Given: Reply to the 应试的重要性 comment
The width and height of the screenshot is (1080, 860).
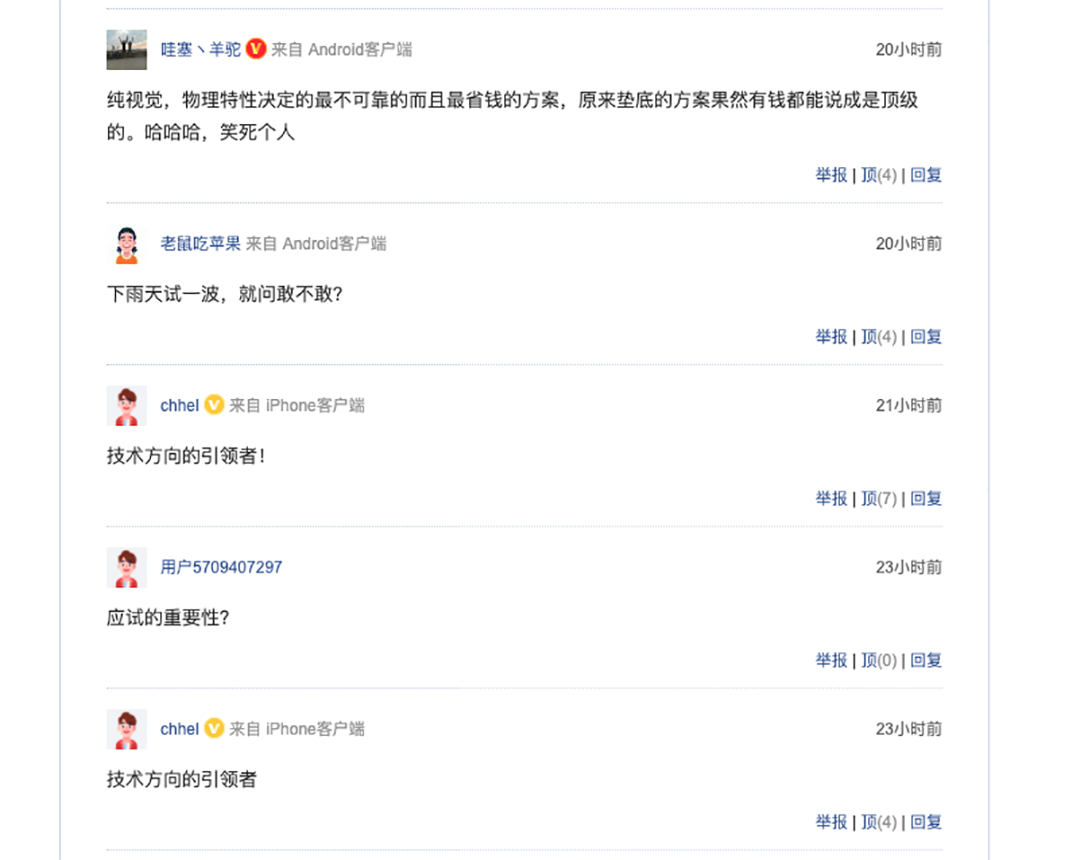Looking at the screenshot, I should pos(926,661).
